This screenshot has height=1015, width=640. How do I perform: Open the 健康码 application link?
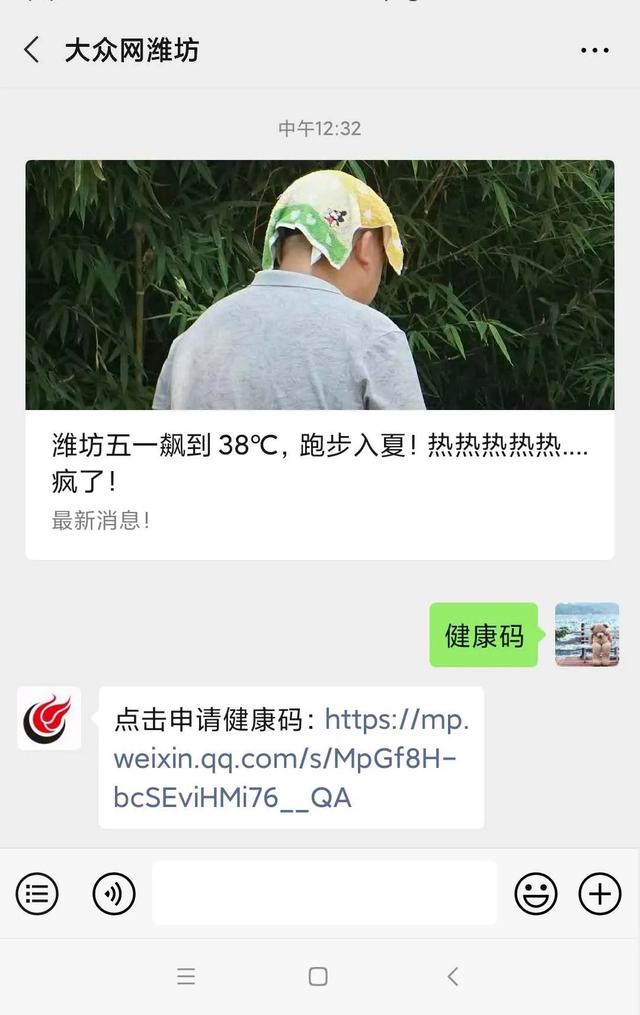pyautogui.click(x=290, y=758)
